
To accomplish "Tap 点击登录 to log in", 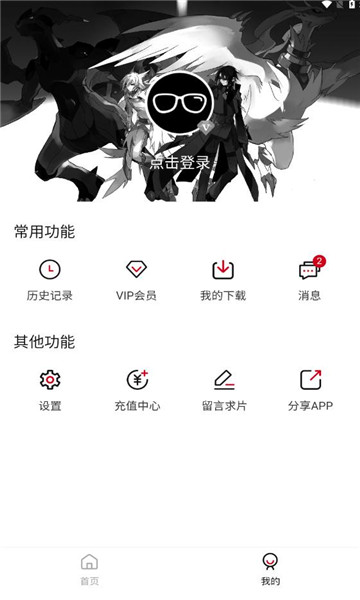I will coord(180,162).
